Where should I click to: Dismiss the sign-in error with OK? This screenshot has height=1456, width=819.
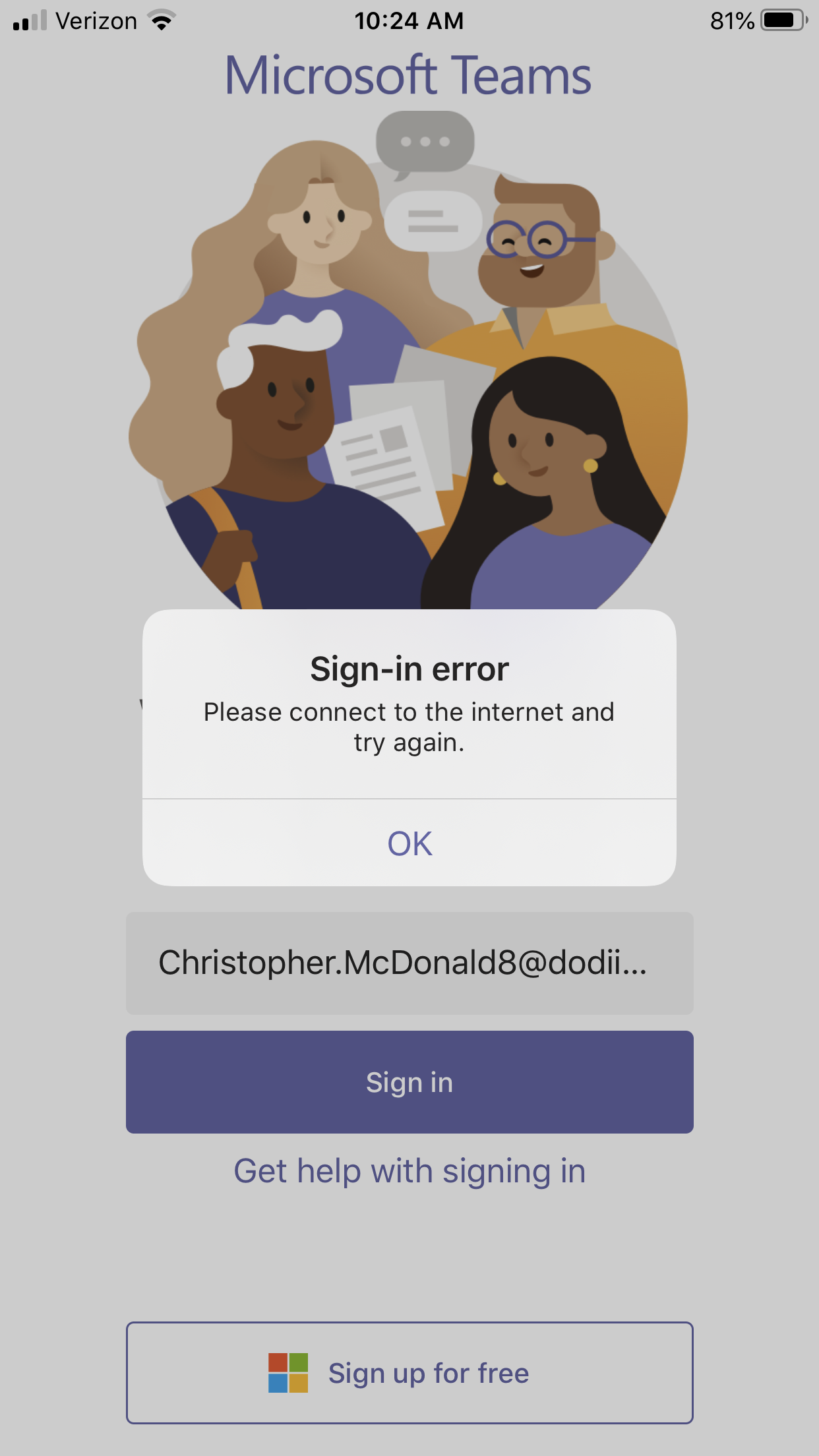(x=409, y=843)
